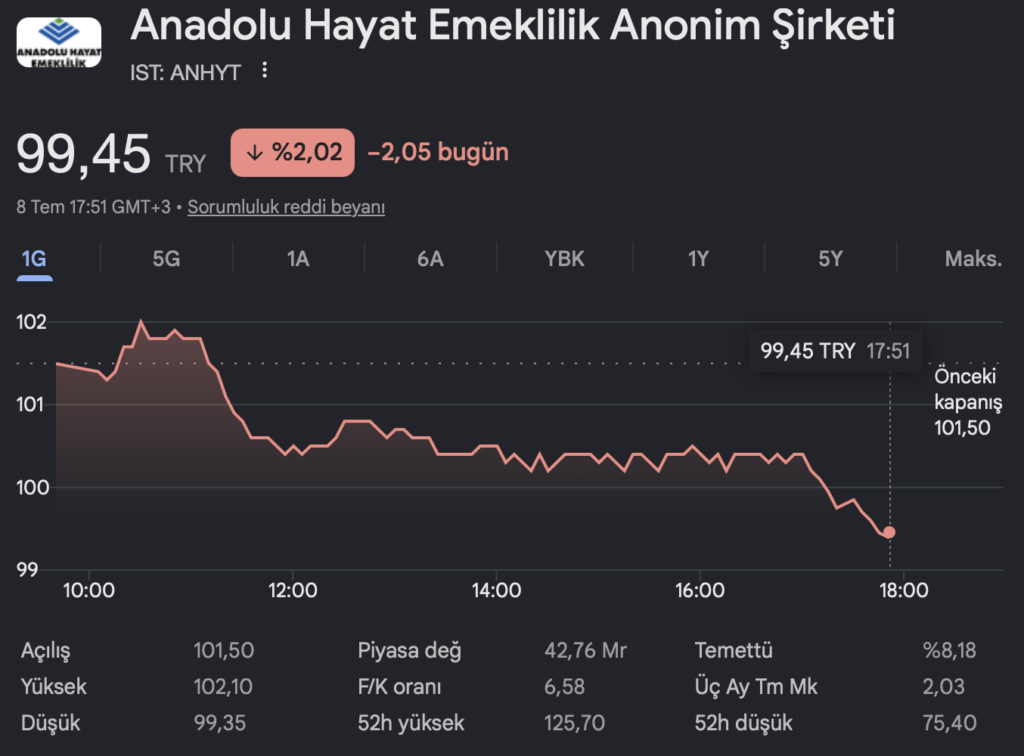
Task: Open the overflow menu beside IST: ANHYT
Action: (264, 71)
